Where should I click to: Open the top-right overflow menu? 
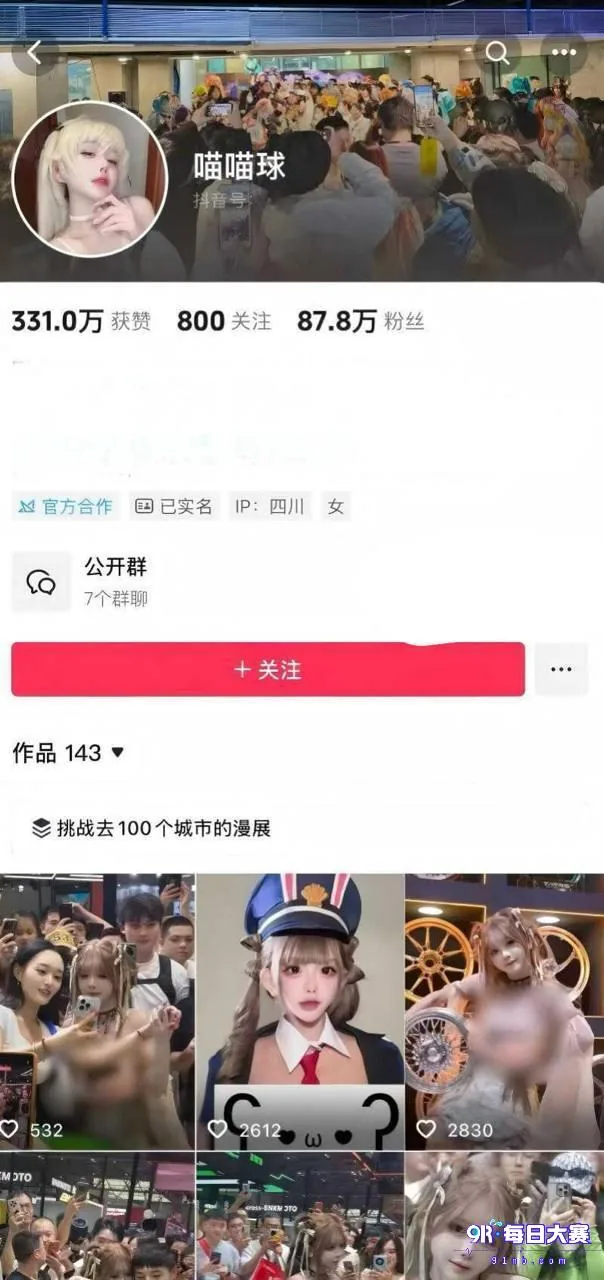pyautogui.click(x=564, y=53)
